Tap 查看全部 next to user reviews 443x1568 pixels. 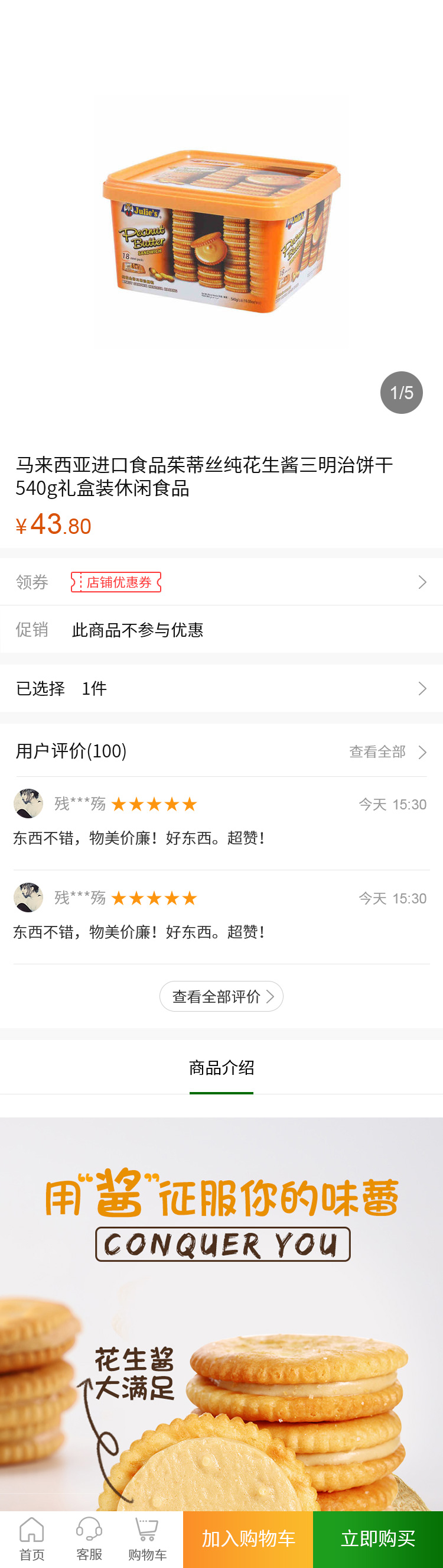point(387,751)
